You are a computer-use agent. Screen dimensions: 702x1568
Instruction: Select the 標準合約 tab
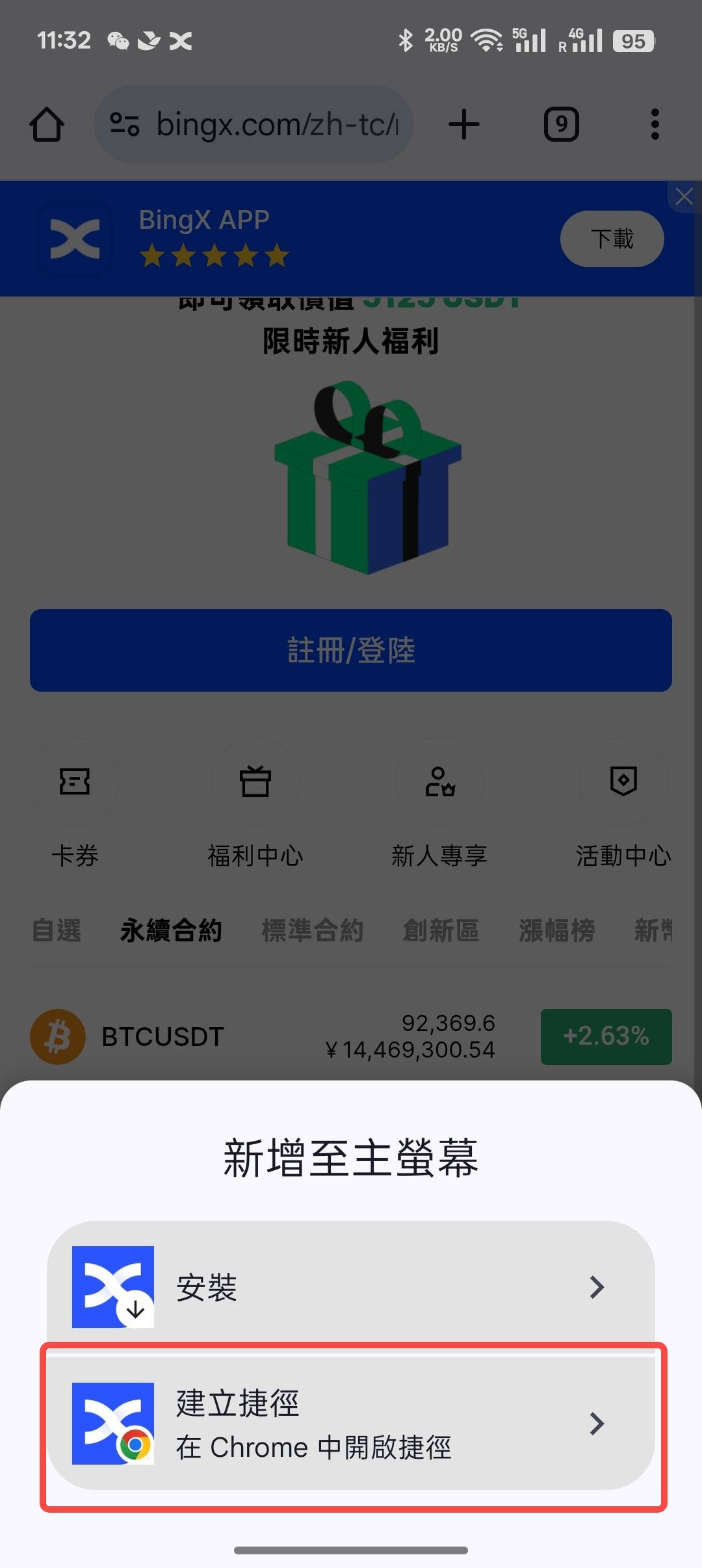click(x=313, y=931)
